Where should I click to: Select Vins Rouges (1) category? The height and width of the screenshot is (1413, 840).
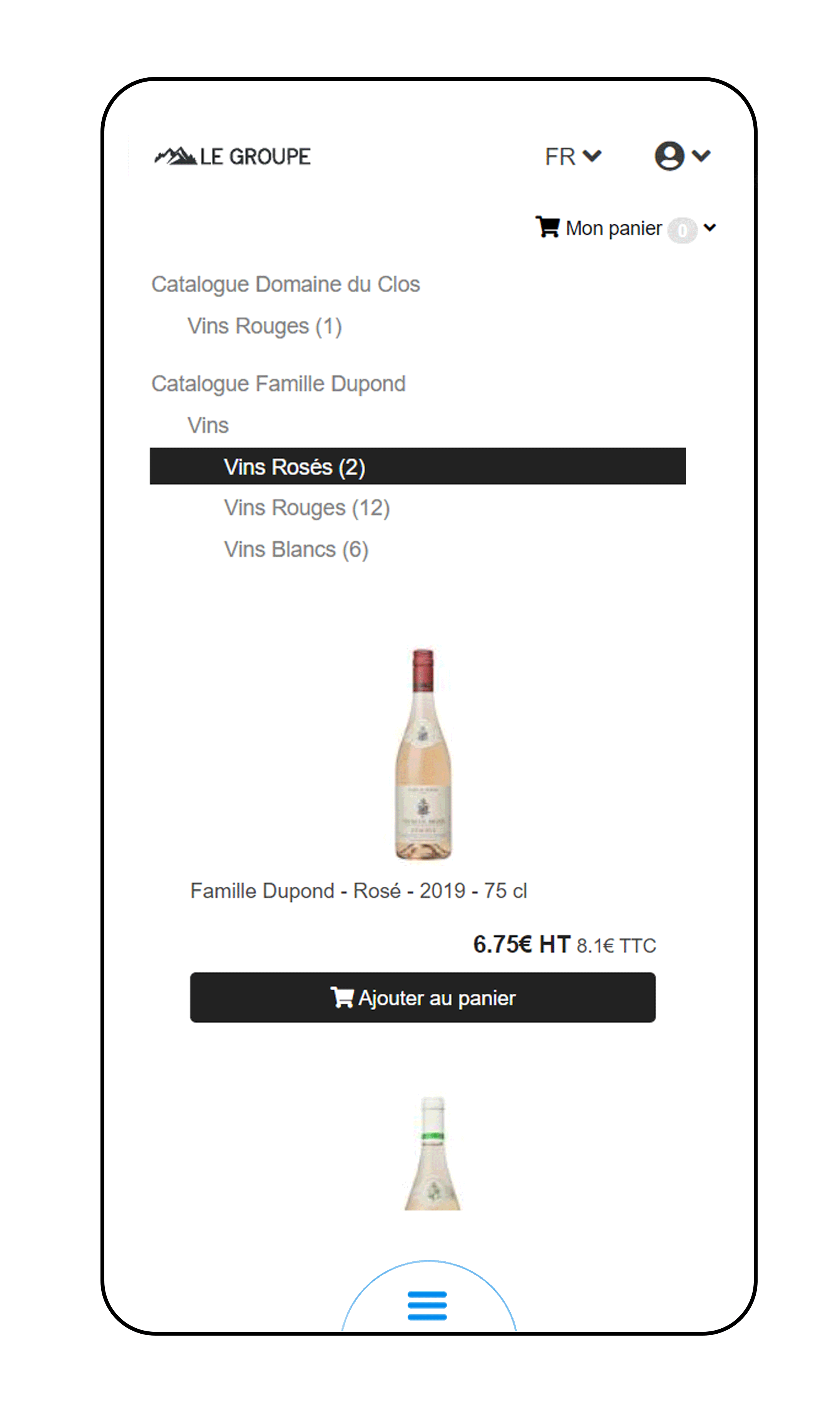click(x=264, y=326)
